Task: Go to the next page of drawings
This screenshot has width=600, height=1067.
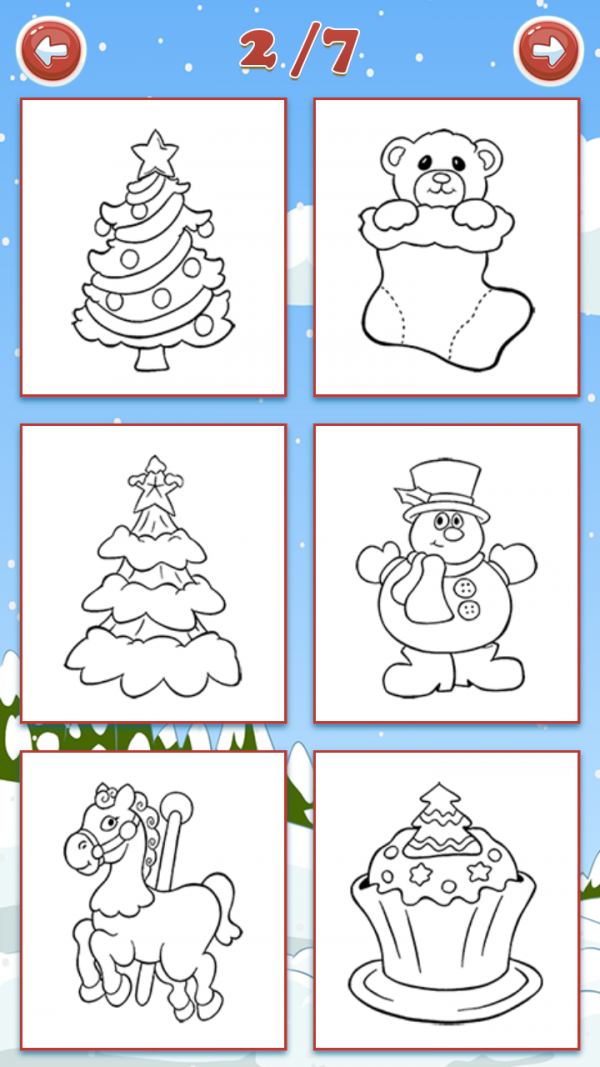Action: [548, 49]
